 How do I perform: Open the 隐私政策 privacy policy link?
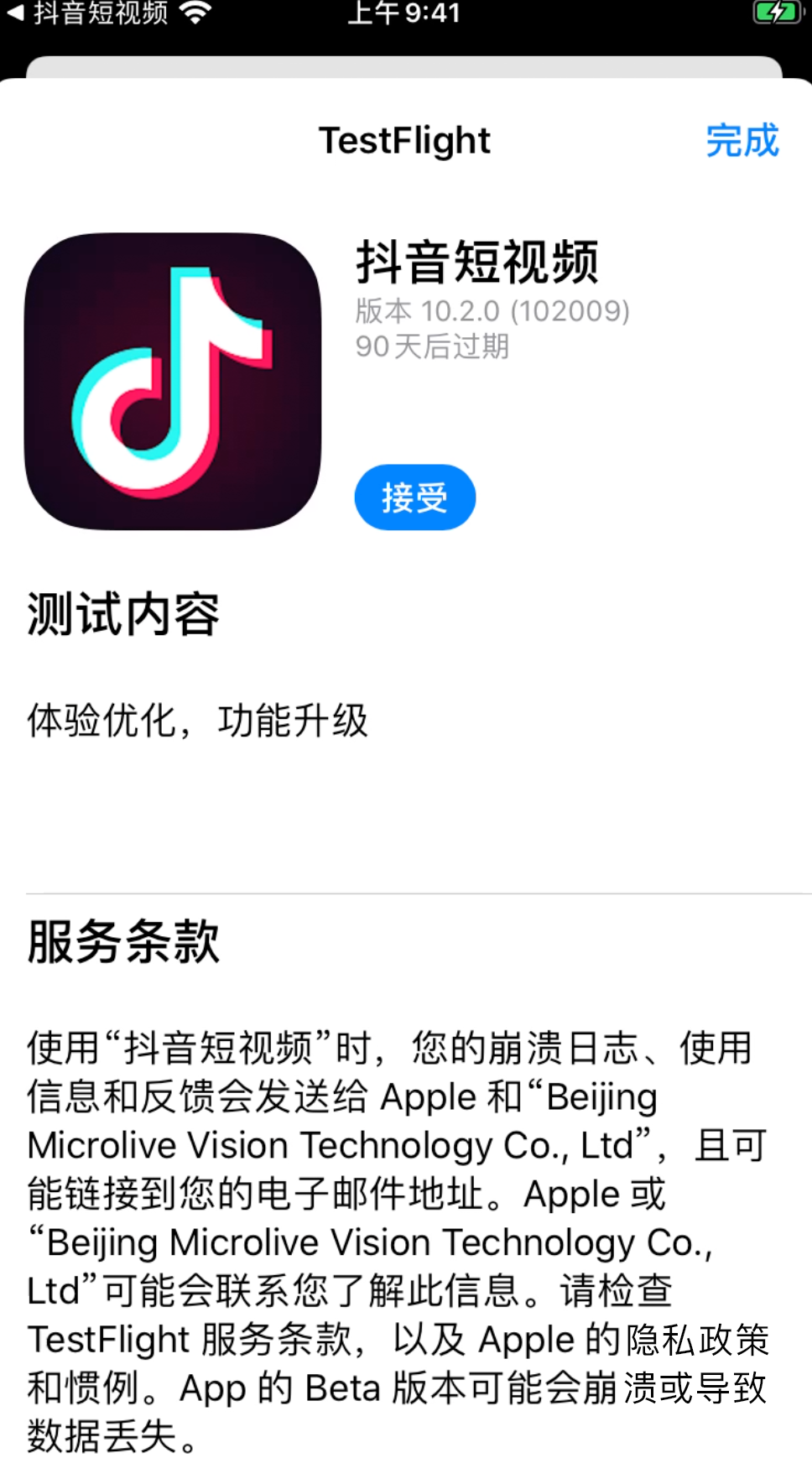click(696, 1338)
